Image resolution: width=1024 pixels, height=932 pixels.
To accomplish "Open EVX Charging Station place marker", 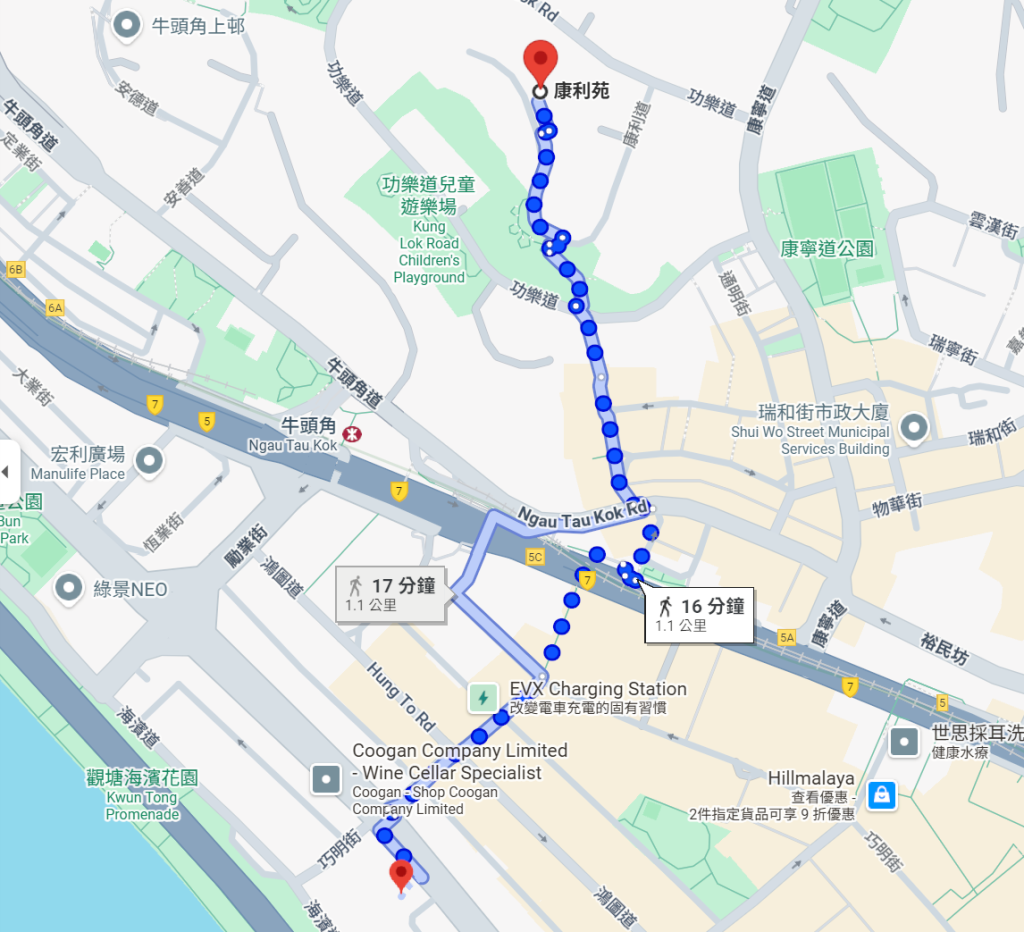I will (483, 697).
